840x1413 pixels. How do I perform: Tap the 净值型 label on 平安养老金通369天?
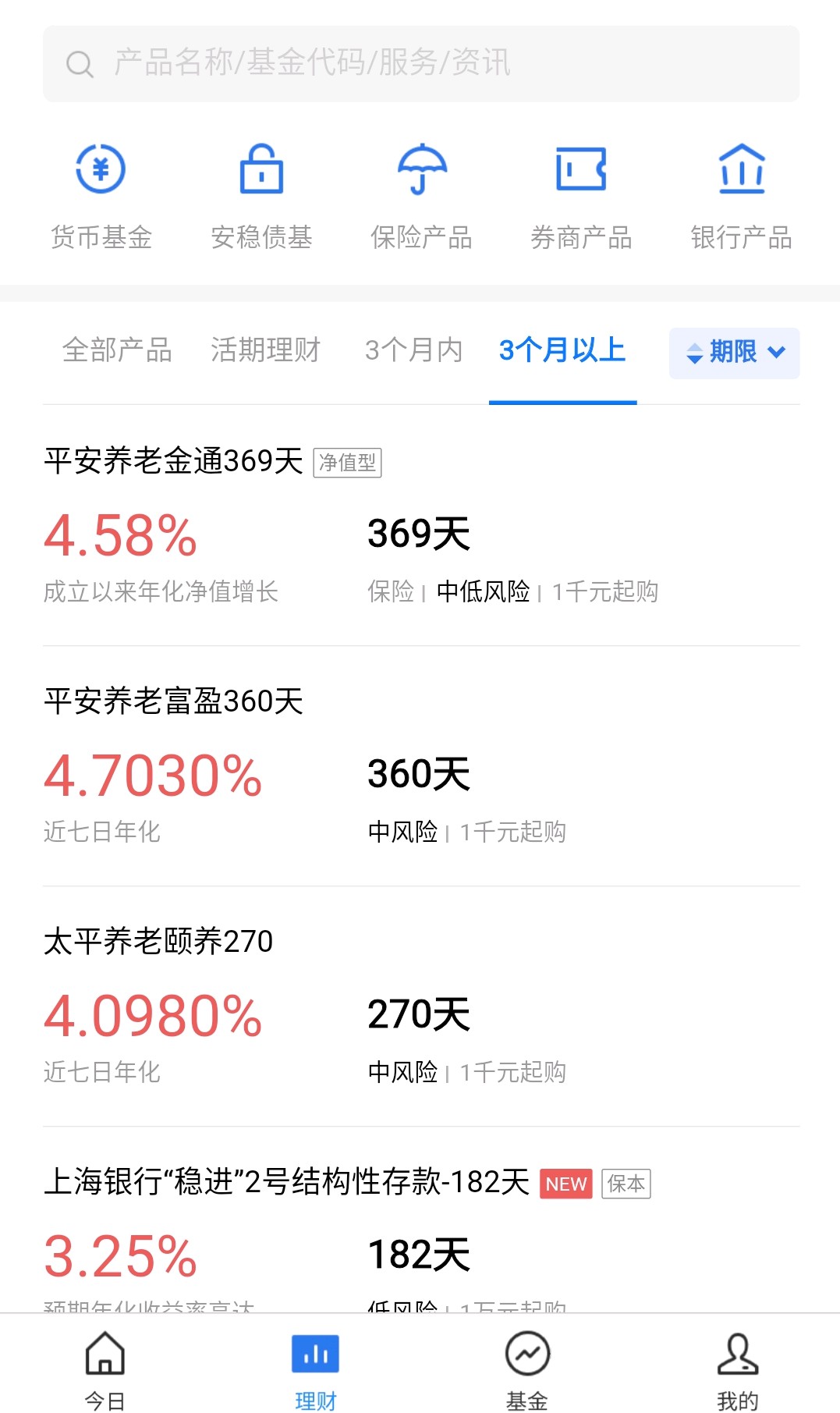(349, 463)
